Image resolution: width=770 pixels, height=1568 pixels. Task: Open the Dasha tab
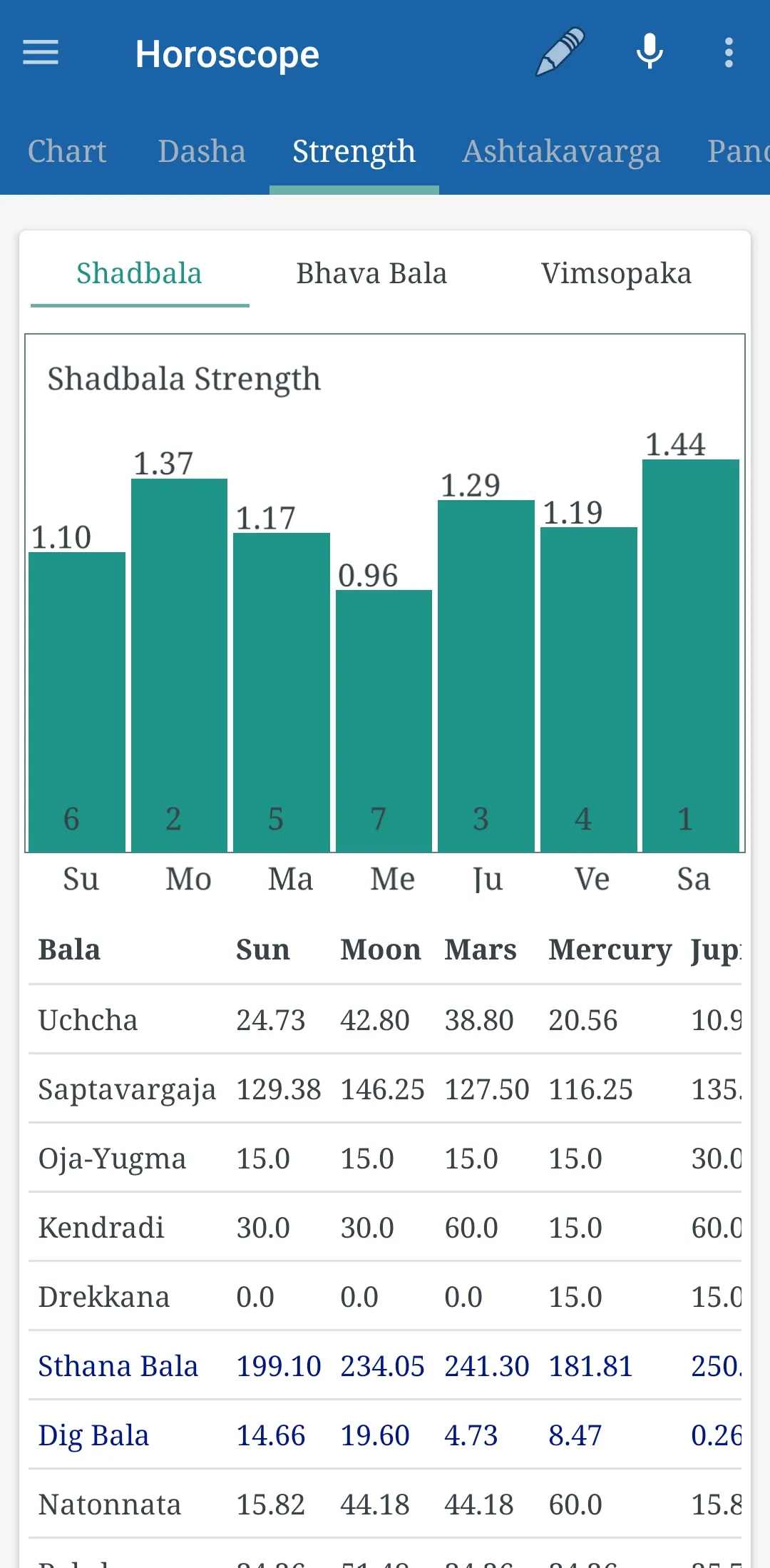[202, 151]
